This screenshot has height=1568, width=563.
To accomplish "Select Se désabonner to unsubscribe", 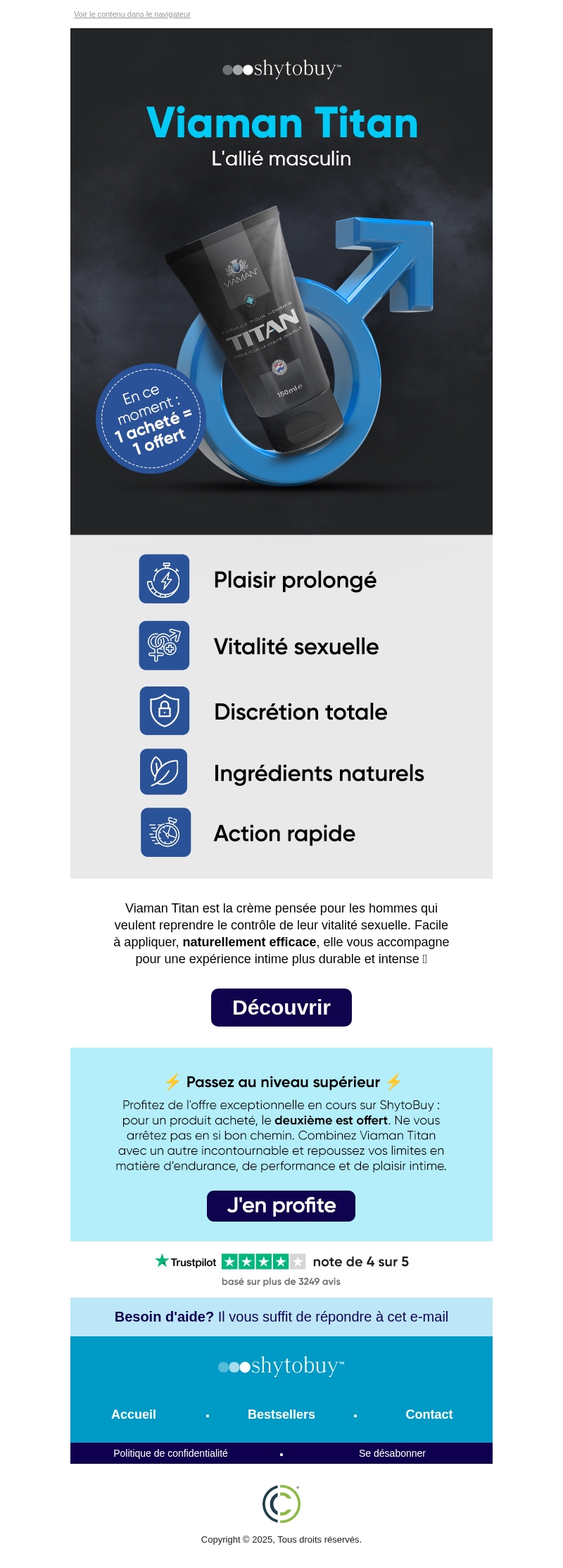I will (392, 1453).
